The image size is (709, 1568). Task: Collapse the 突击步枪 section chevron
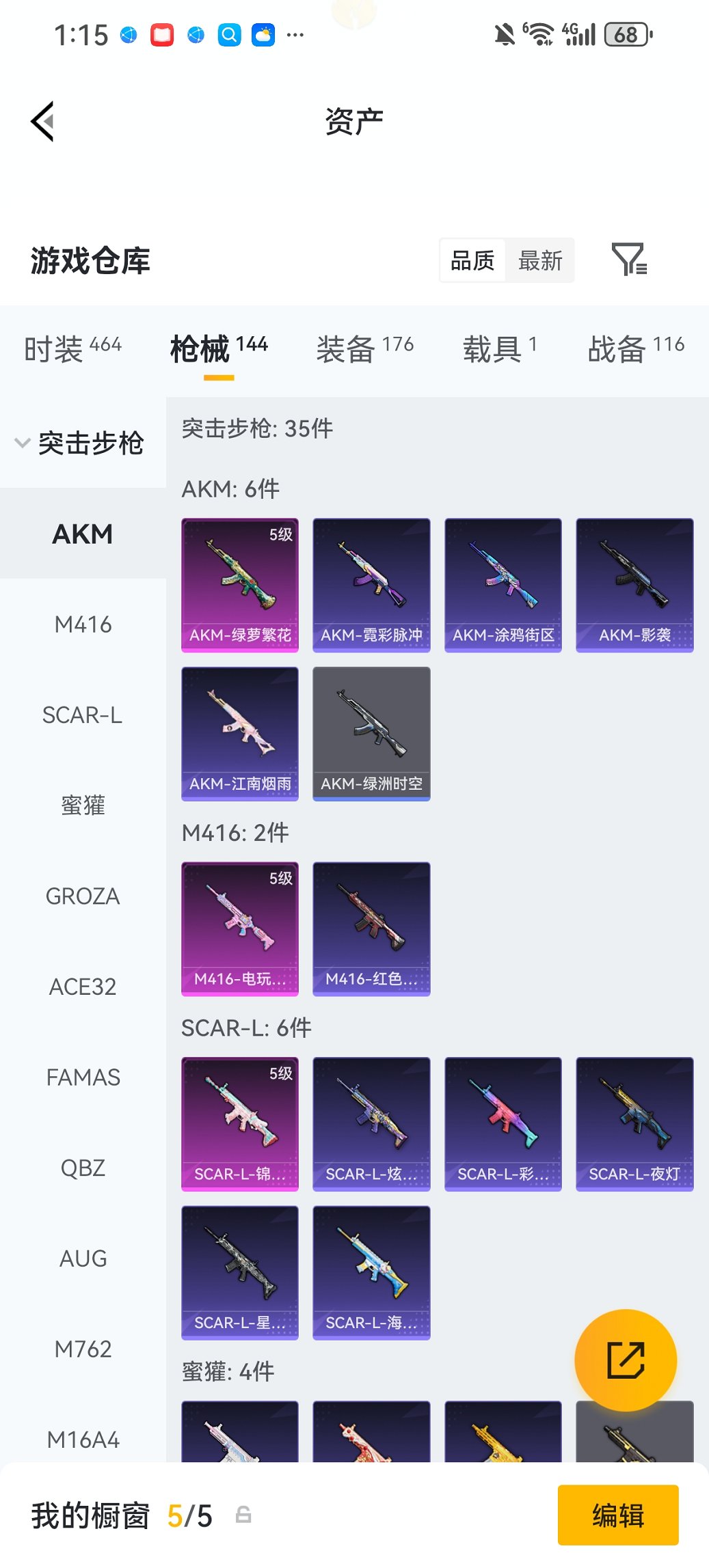point(23,443)
